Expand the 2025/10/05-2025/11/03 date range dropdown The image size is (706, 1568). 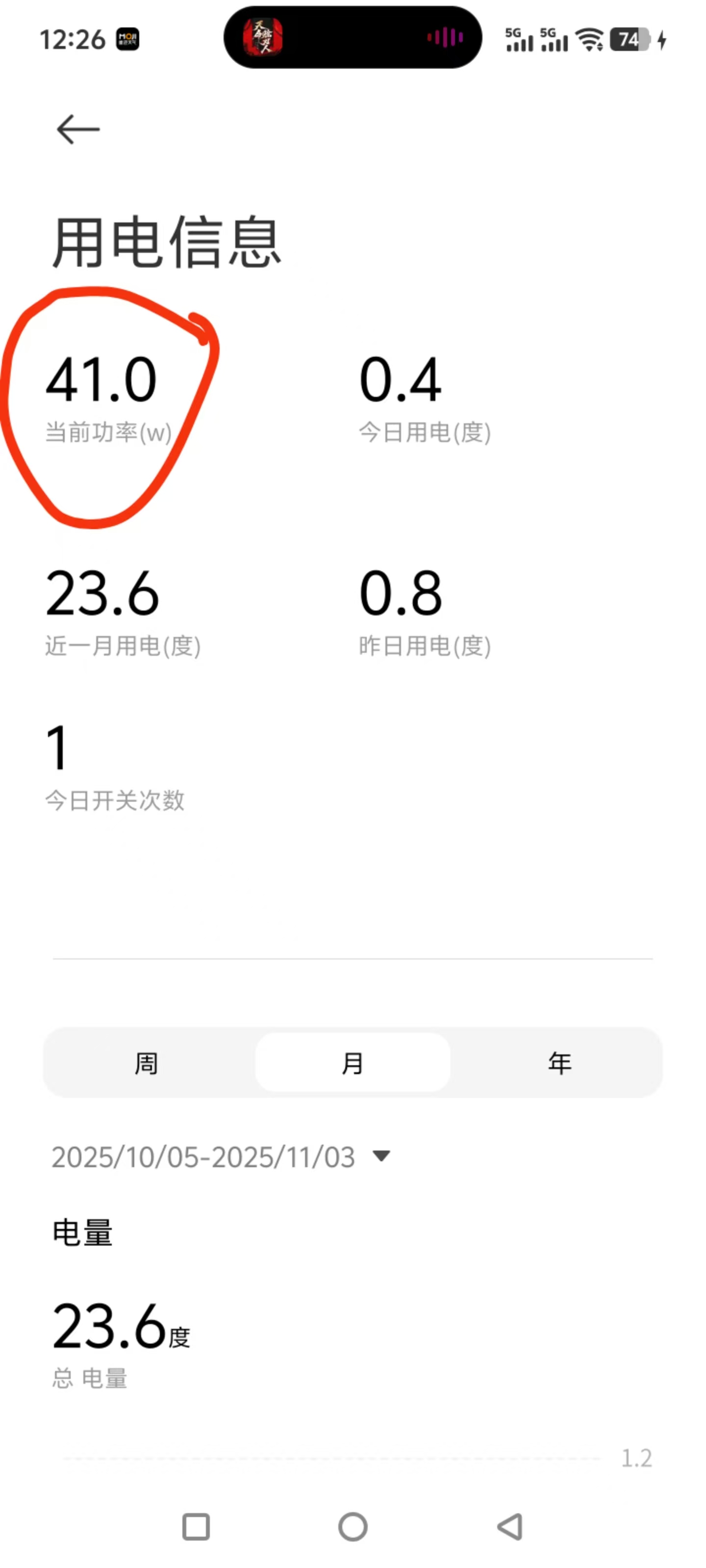click(381, 1156)
